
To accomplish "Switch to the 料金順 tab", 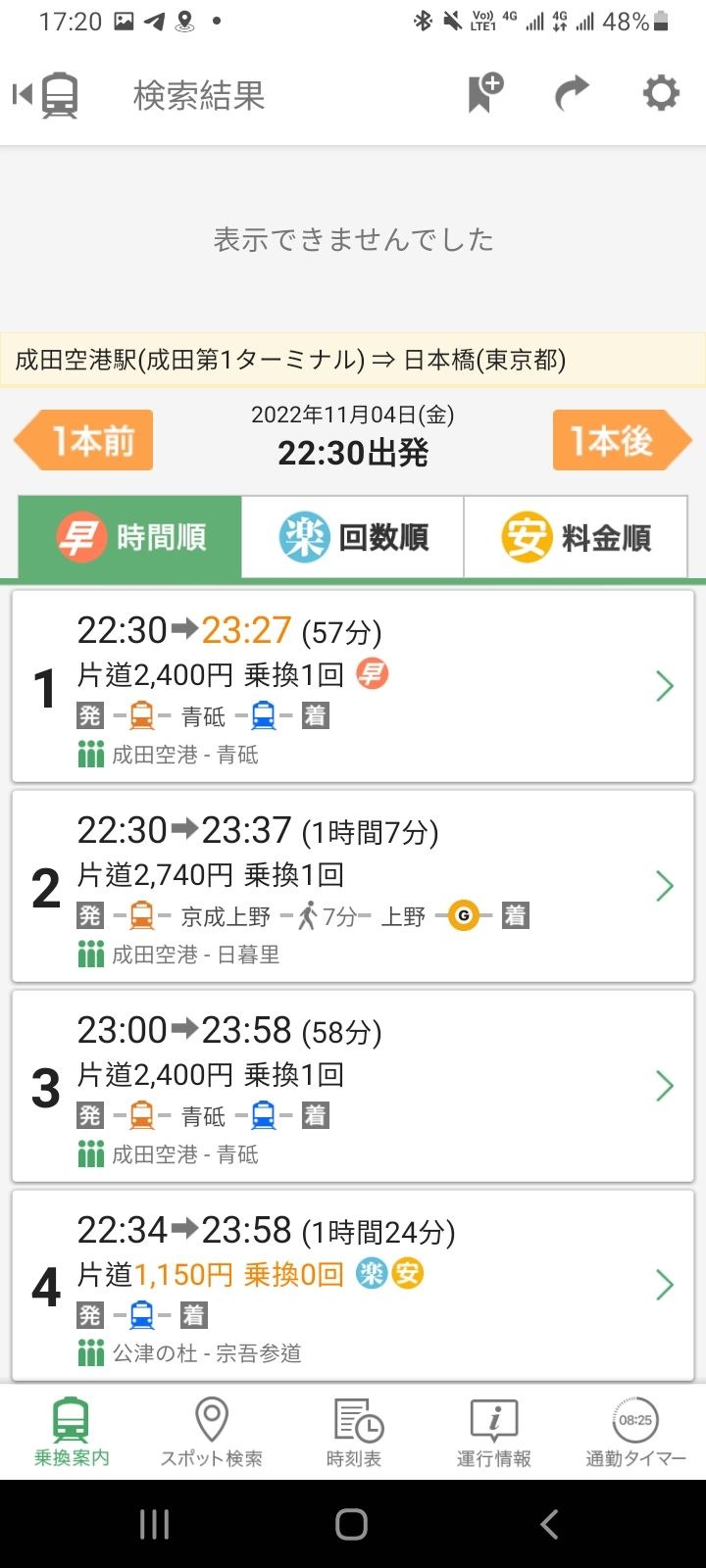I will point(576,537).
